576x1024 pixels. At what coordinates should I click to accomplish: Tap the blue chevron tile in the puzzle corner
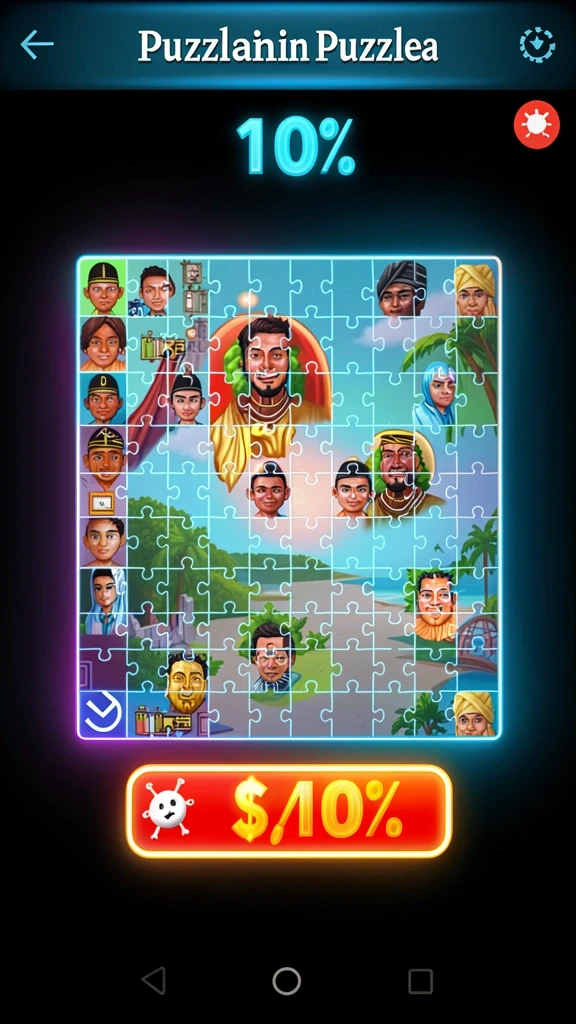point(102,712)
